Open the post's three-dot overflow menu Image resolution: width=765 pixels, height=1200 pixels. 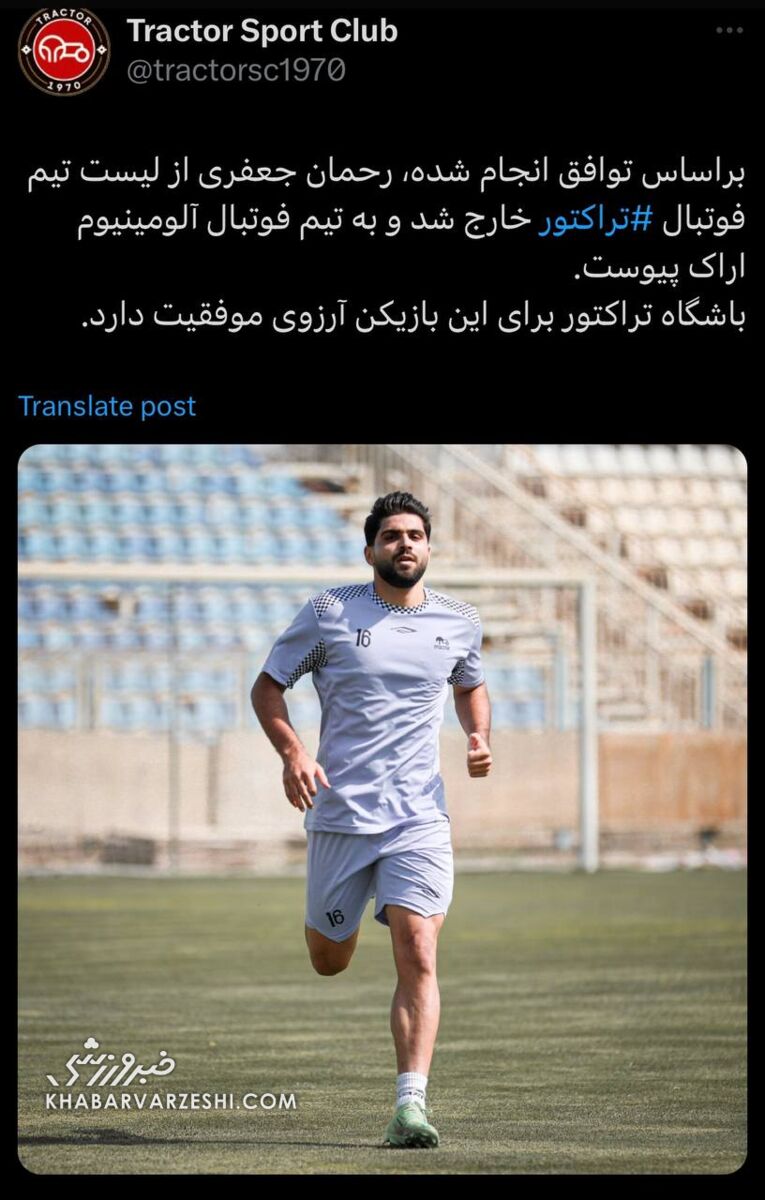click(x=729, y=31)
